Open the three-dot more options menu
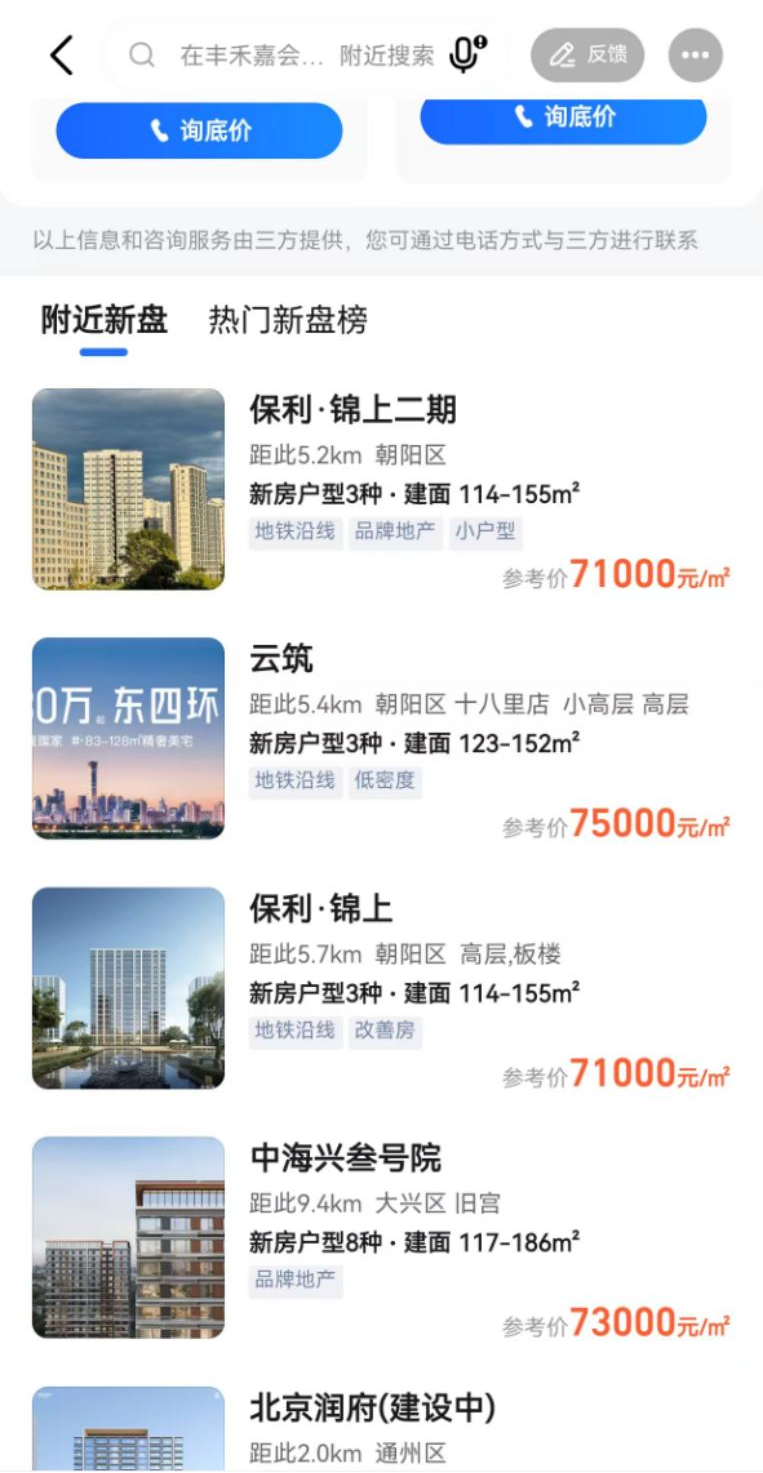763x1473 pixels. [695, 55]
